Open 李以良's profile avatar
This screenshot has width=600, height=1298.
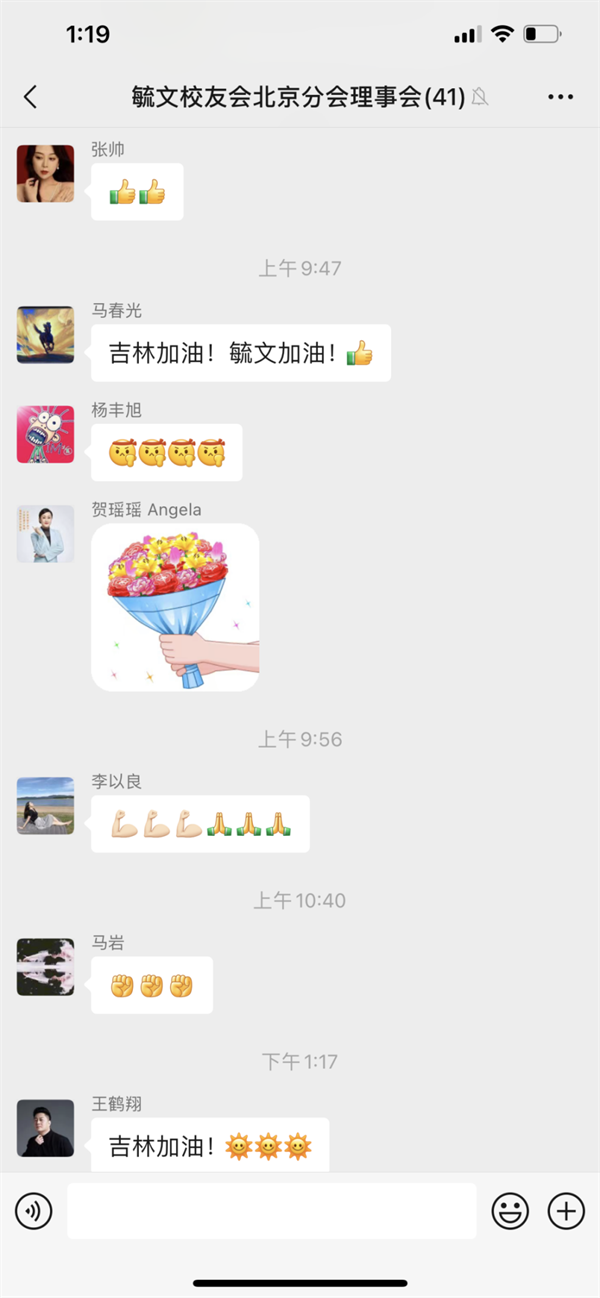click(45, 805)
